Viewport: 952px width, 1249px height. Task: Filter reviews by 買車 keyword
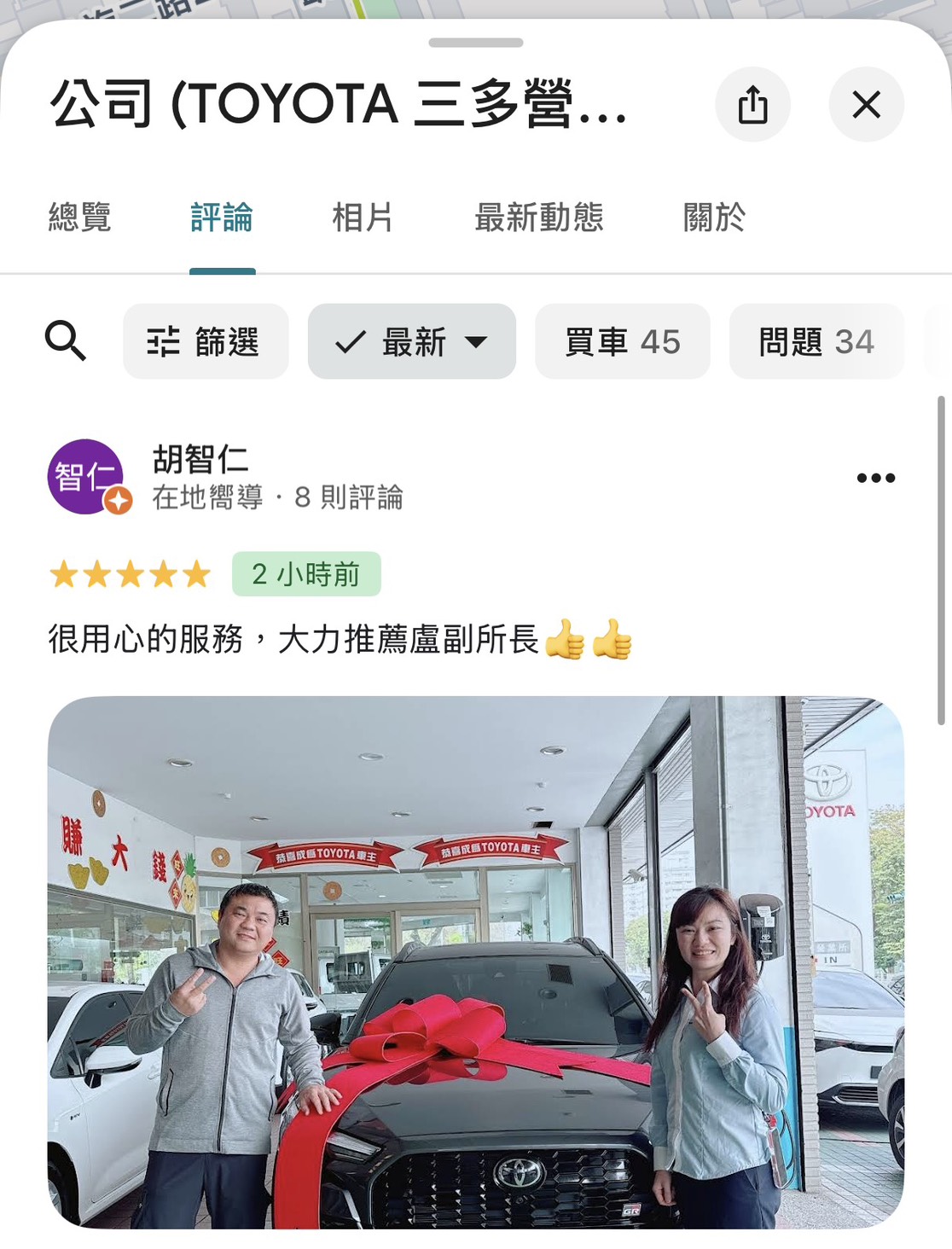point(622,341)
